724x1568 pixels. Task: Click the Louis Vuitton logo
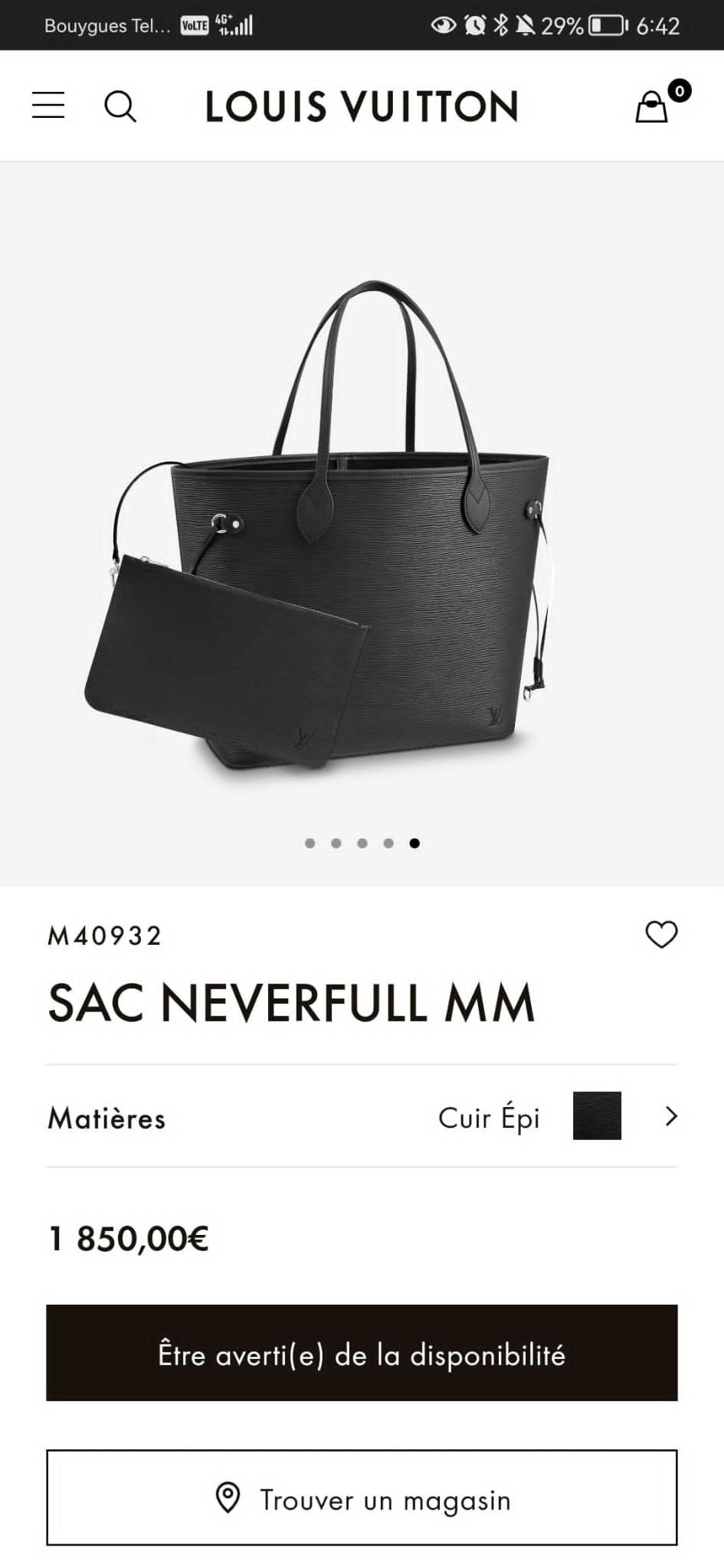[360, 106]
